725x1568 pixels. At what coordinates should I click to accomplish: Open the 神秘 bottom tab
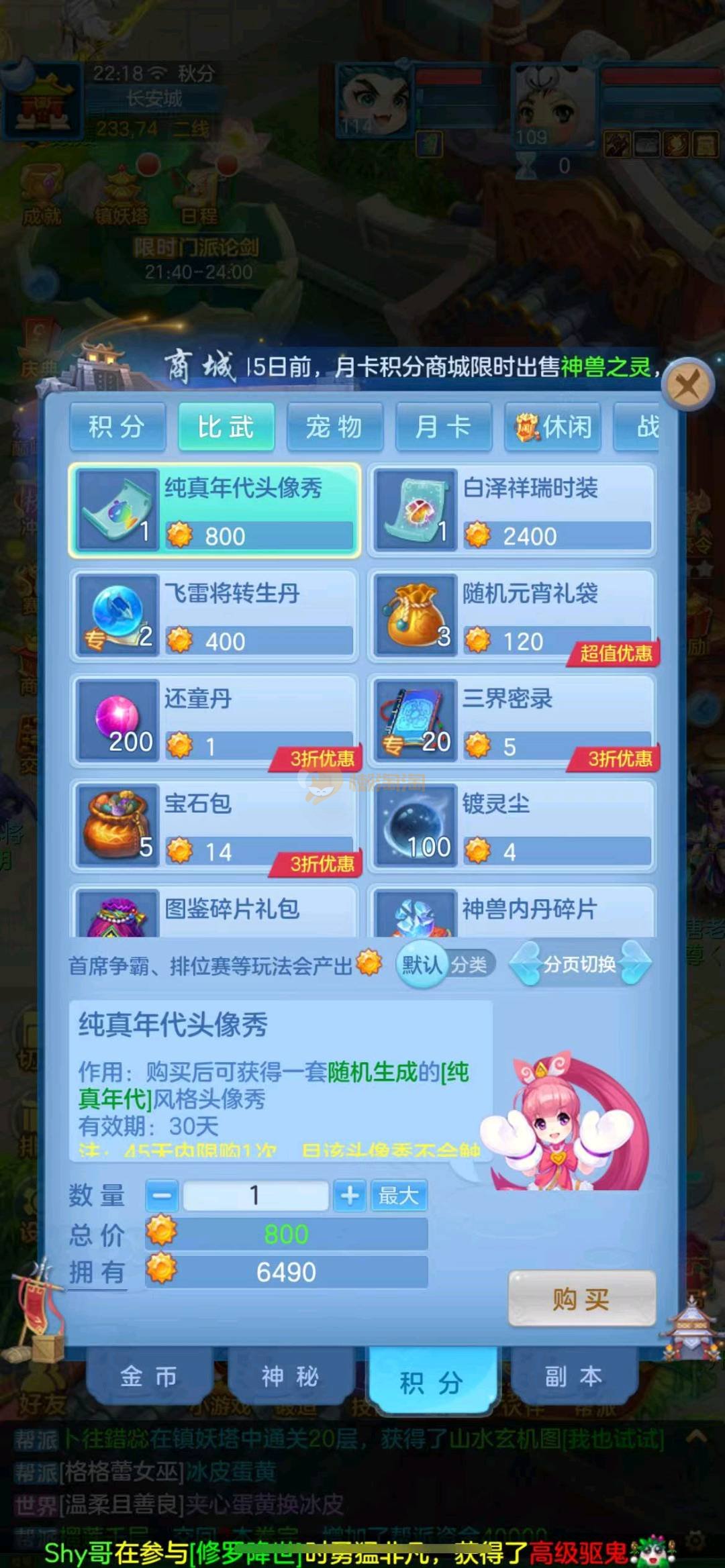(290, 1377)
